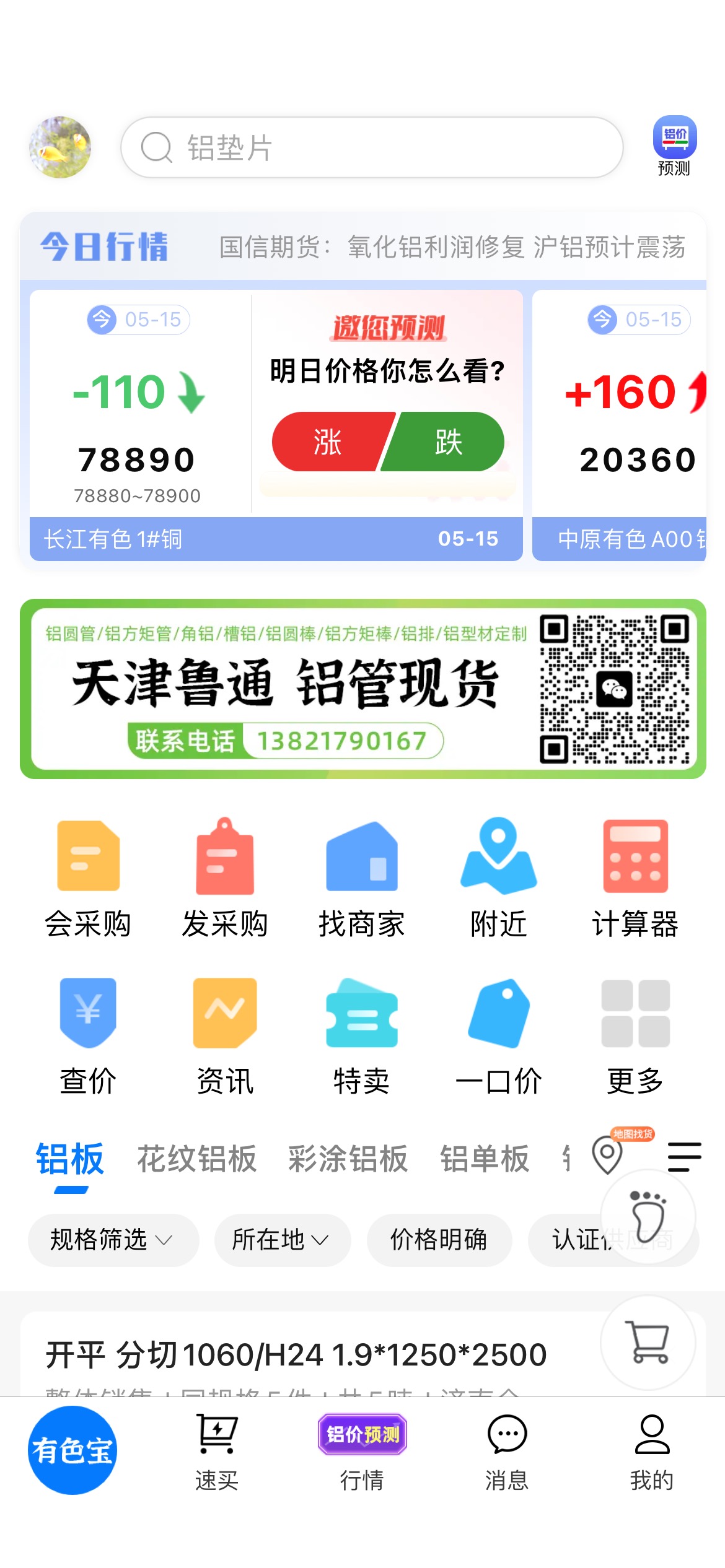Switch to the 花纹铝板 tab
This screenshot has height=1568, width=725.
tap(196, 1159)
